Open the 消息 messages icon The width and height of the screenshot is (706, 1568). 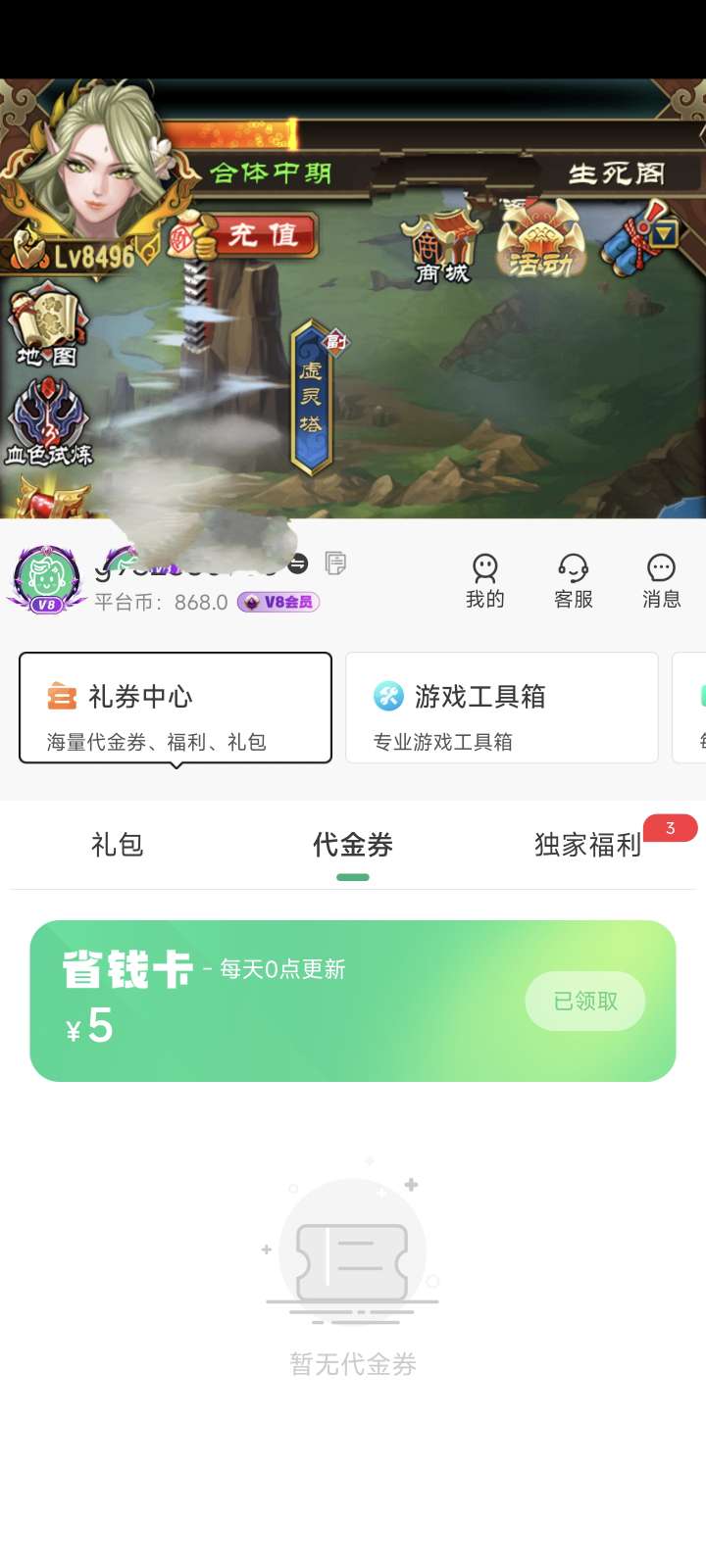click(x=661, y=580)
